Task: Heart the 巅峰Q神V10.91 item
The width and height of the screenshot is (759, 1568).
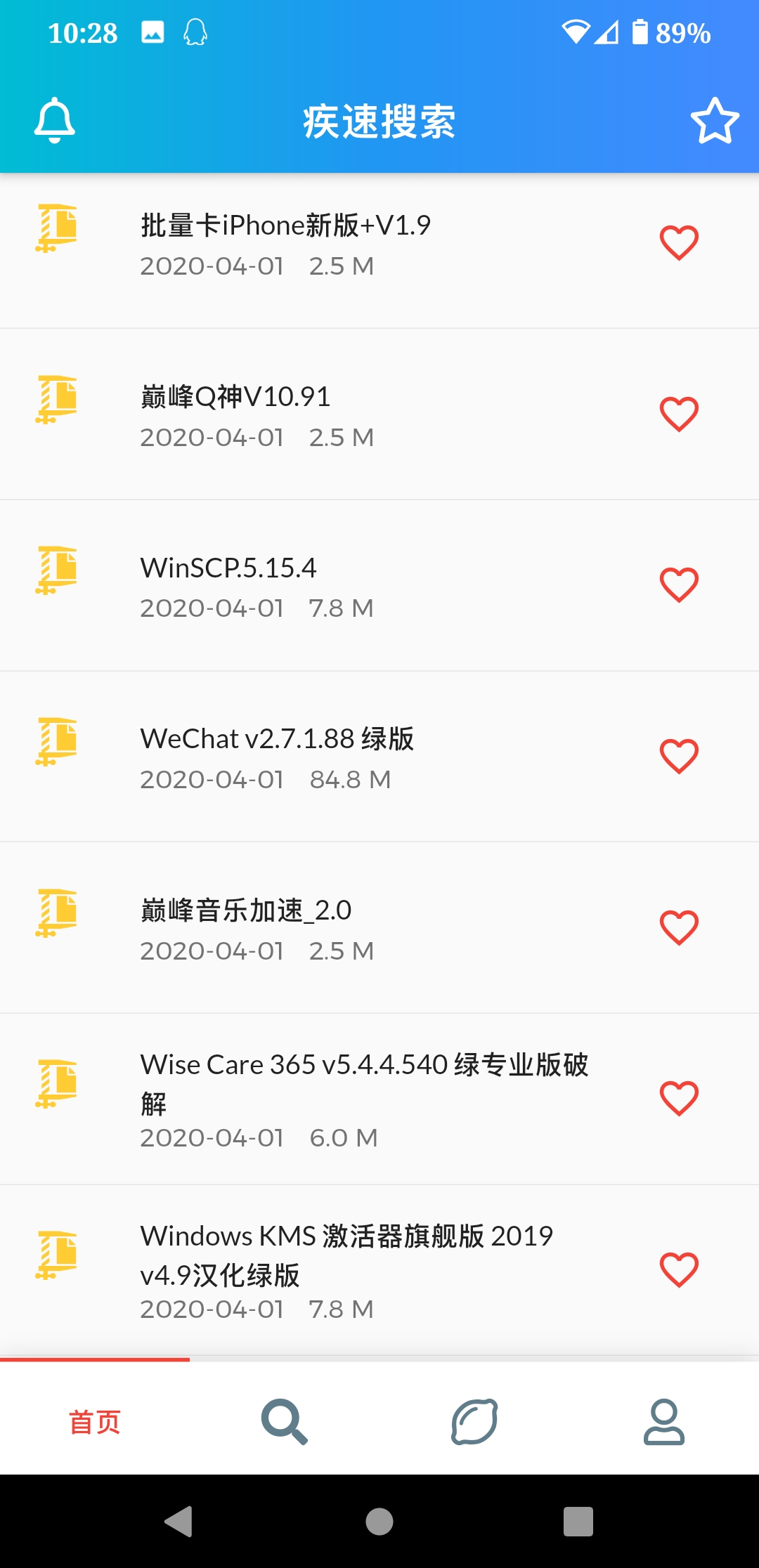Action: tap(679, 414)
